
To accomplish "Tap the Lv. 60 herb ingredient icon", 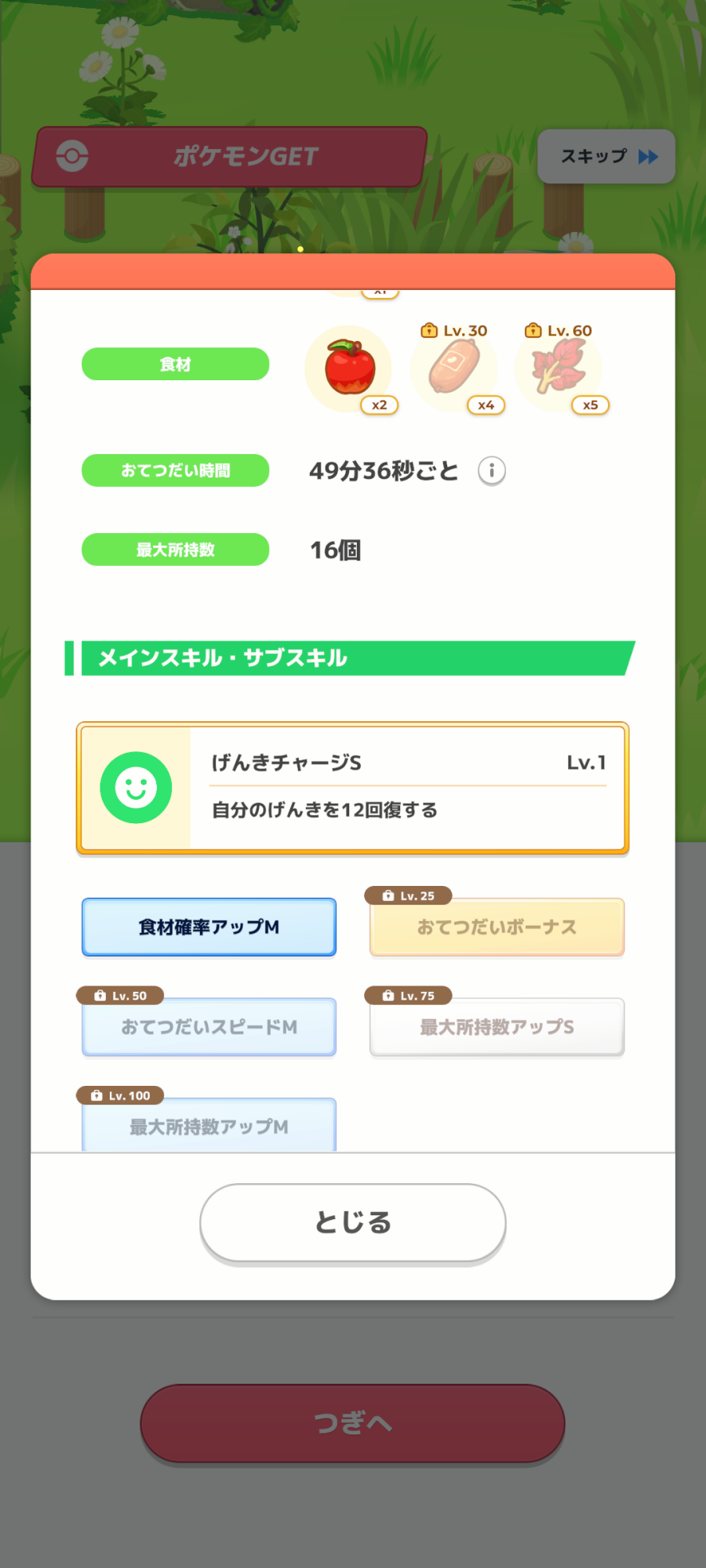I will (x=559, y=368).
